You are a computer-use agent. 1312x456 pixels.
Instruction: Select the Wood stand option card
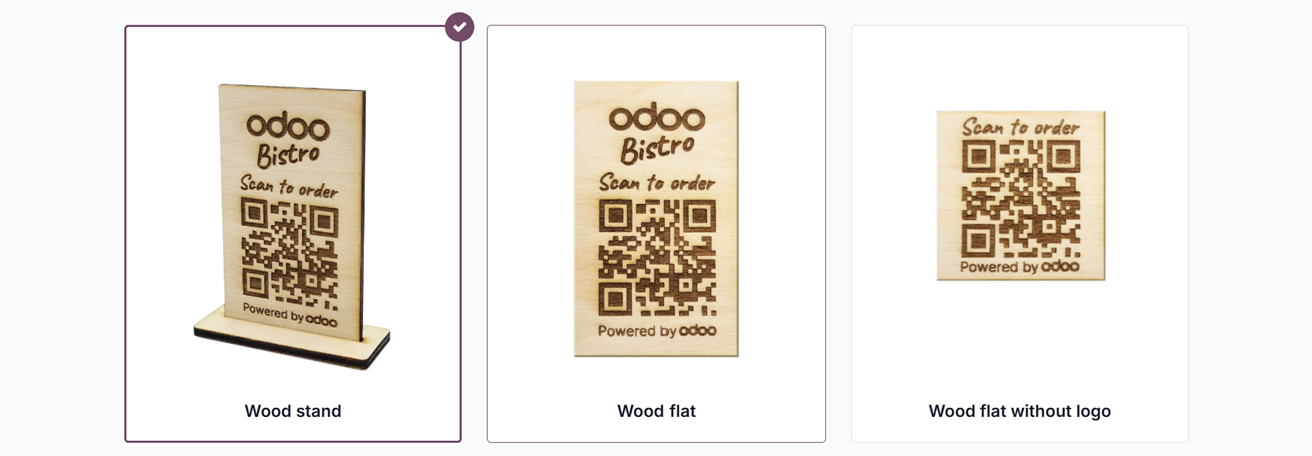click(x=293, y=234)
